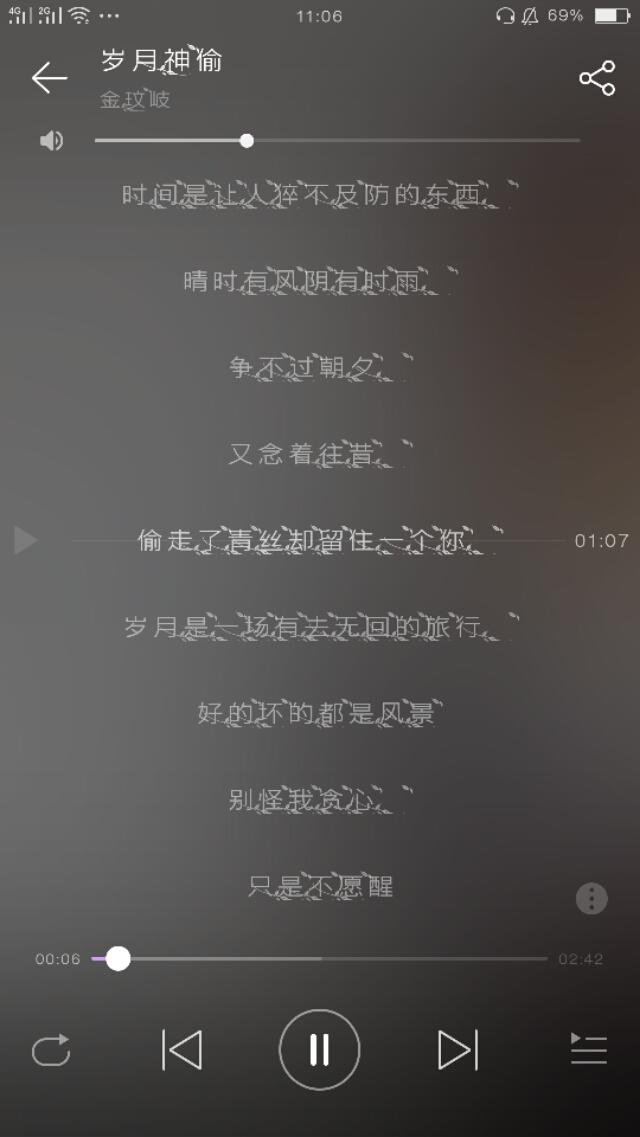Go back from the lyrics screen
Viewport: 640px width, 1137px height.
click(48, 77)
